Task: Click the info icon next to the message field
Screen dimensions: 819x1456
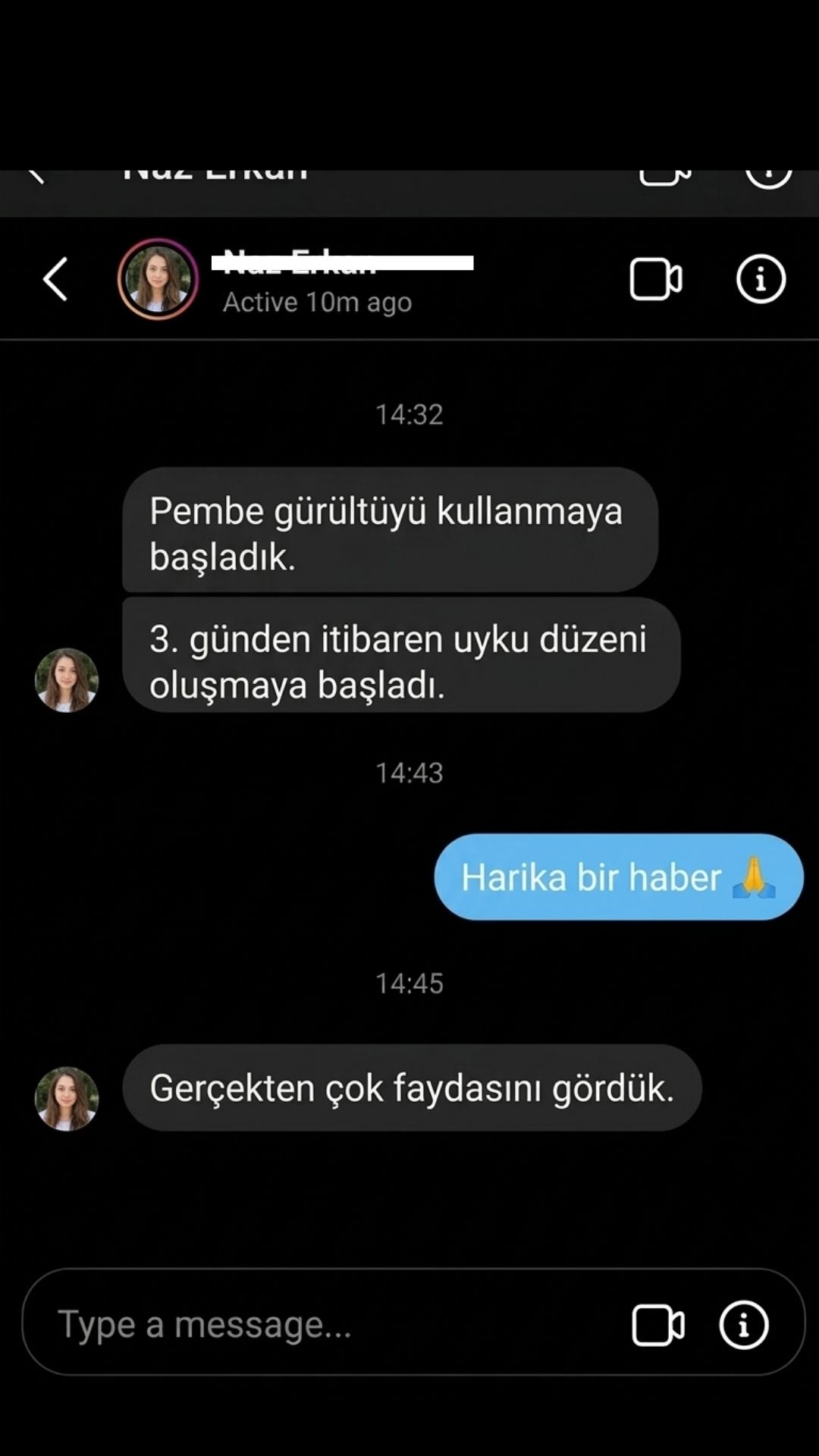Action: (x=744, y=1326)
